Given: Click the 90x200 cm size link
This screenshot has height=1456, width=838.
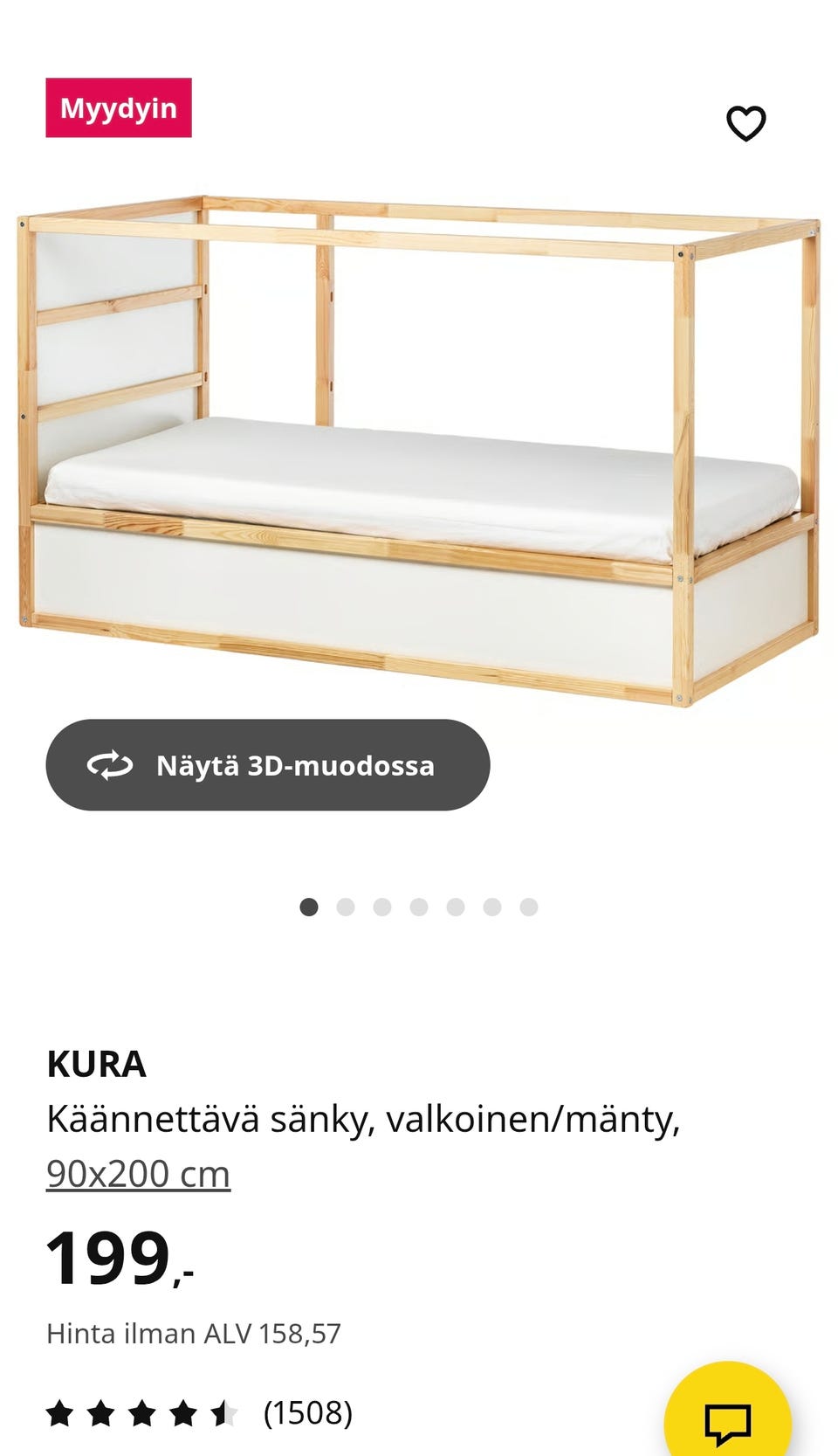Looking at the screenshot, I should point(137,1173).
